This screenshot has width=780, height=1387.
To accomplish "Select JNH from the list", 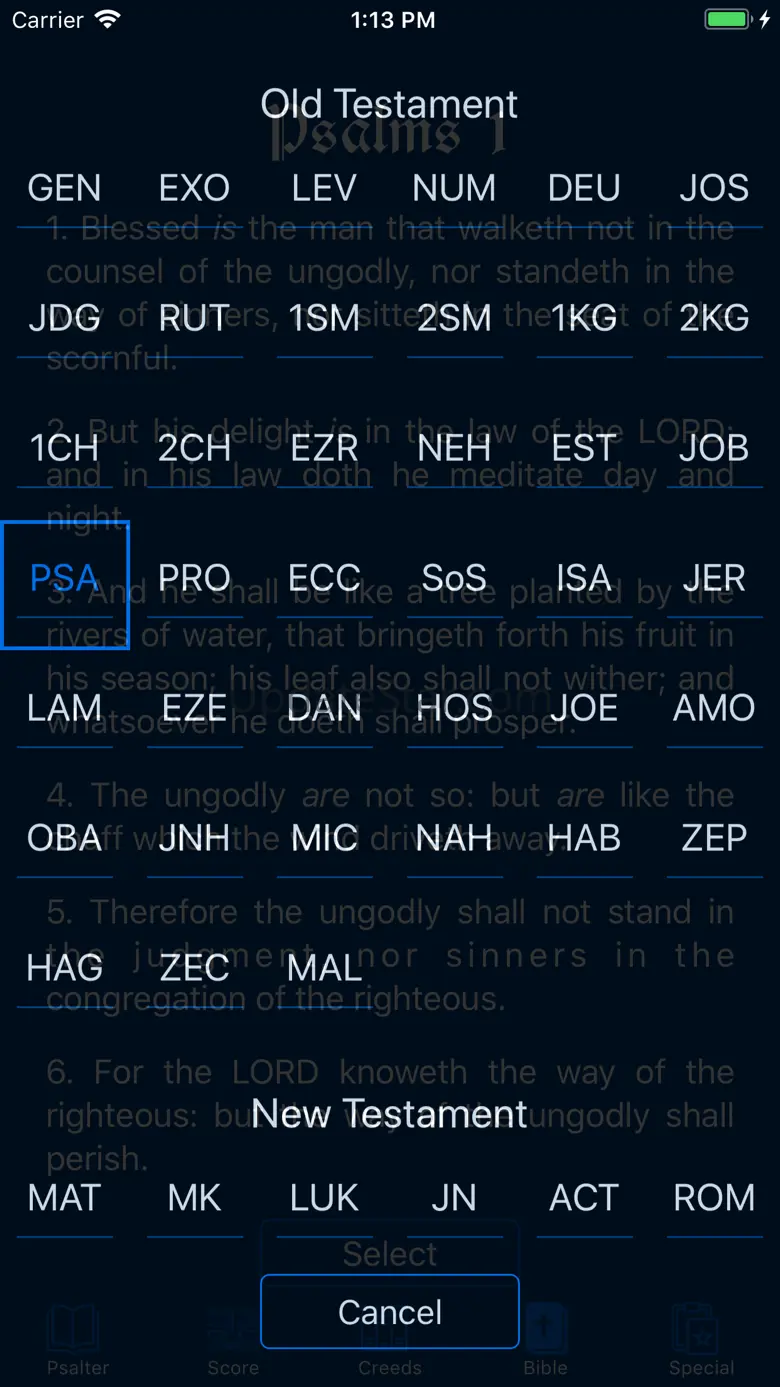I will pos(195,838).
